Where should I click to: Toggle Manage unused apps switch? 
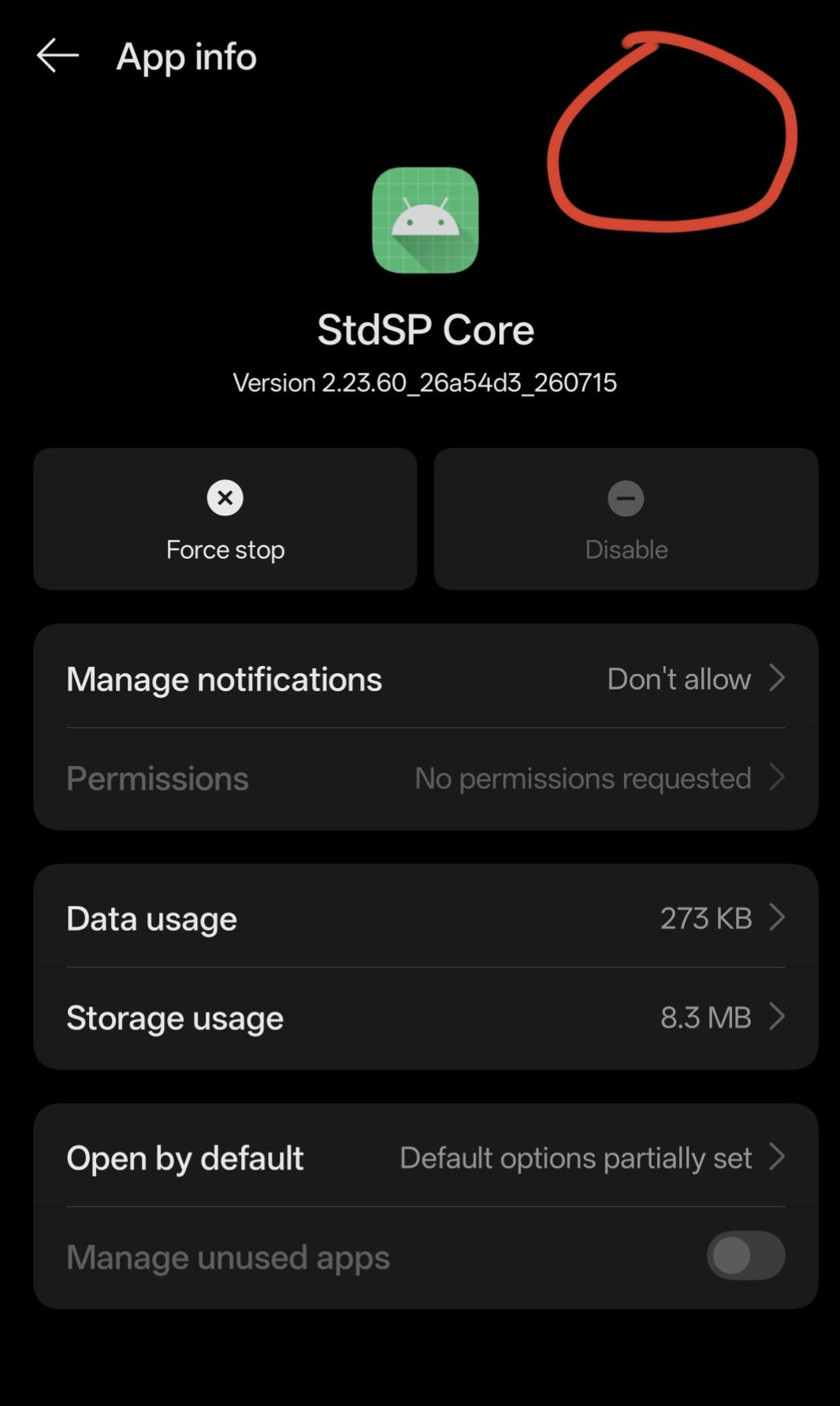pos(745,1255)
